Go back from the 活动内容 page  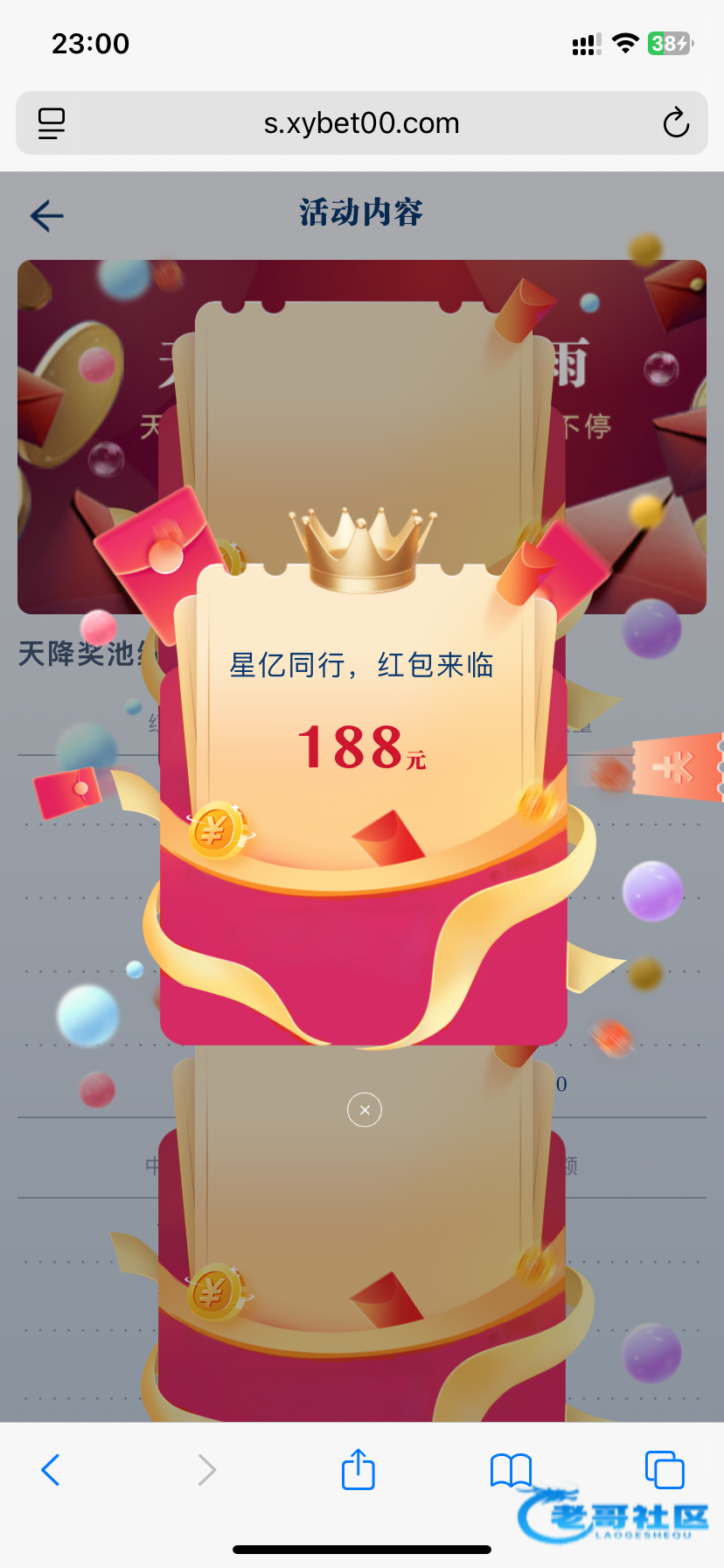pyautogui.click(x=47, y=215)
